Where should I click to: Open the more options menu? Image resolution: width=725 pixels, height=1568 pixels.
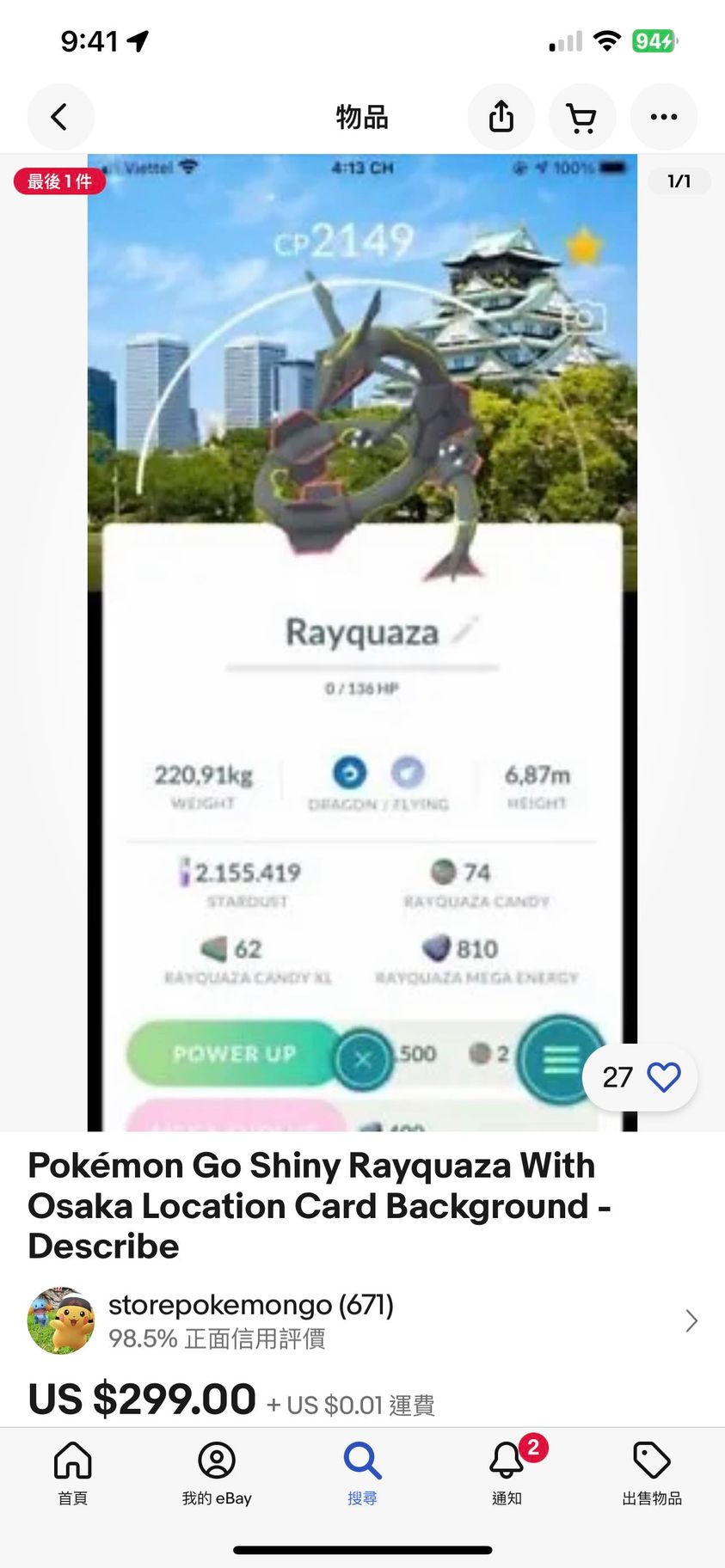click(663, 117)
